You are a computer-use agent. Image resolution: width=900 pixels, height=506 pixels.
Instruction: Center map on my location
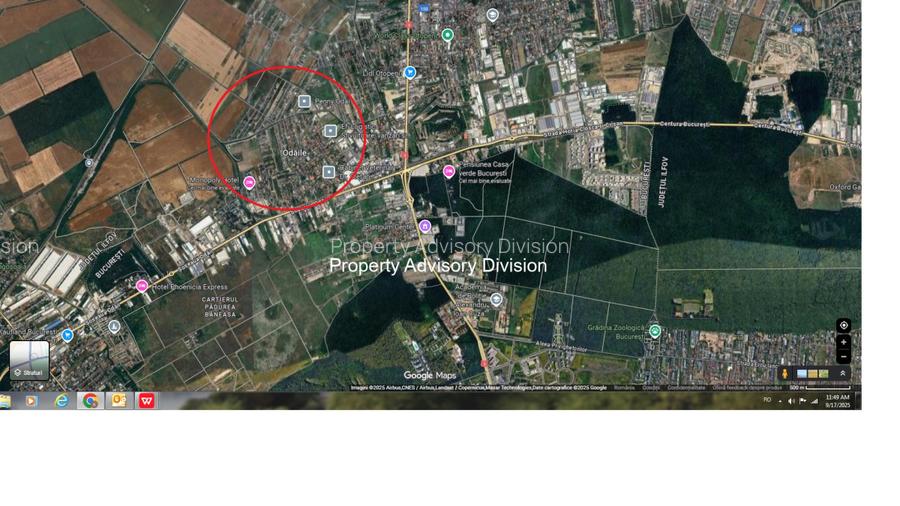(843, 326)
